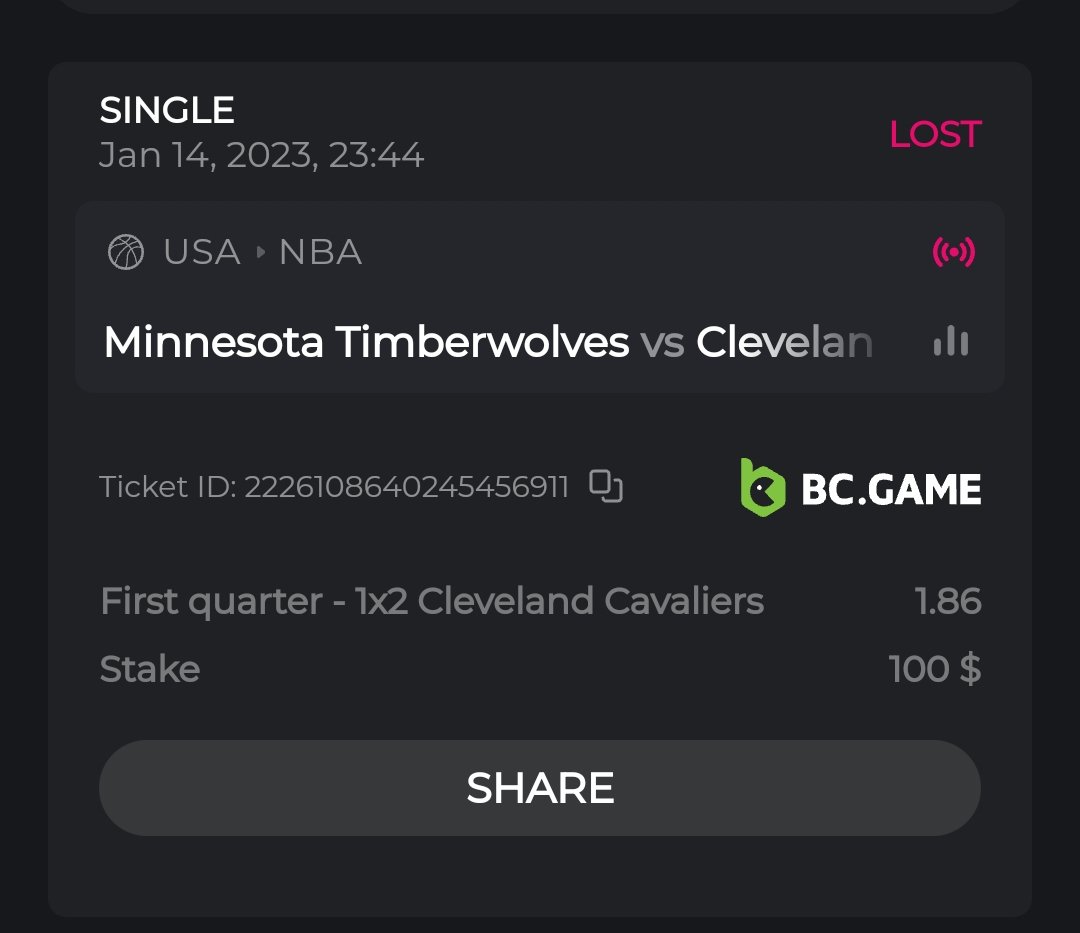The image size is (1080, 933).
Task: Open statistics for the Timberwolves match
Action: click(x=950, y=342)
